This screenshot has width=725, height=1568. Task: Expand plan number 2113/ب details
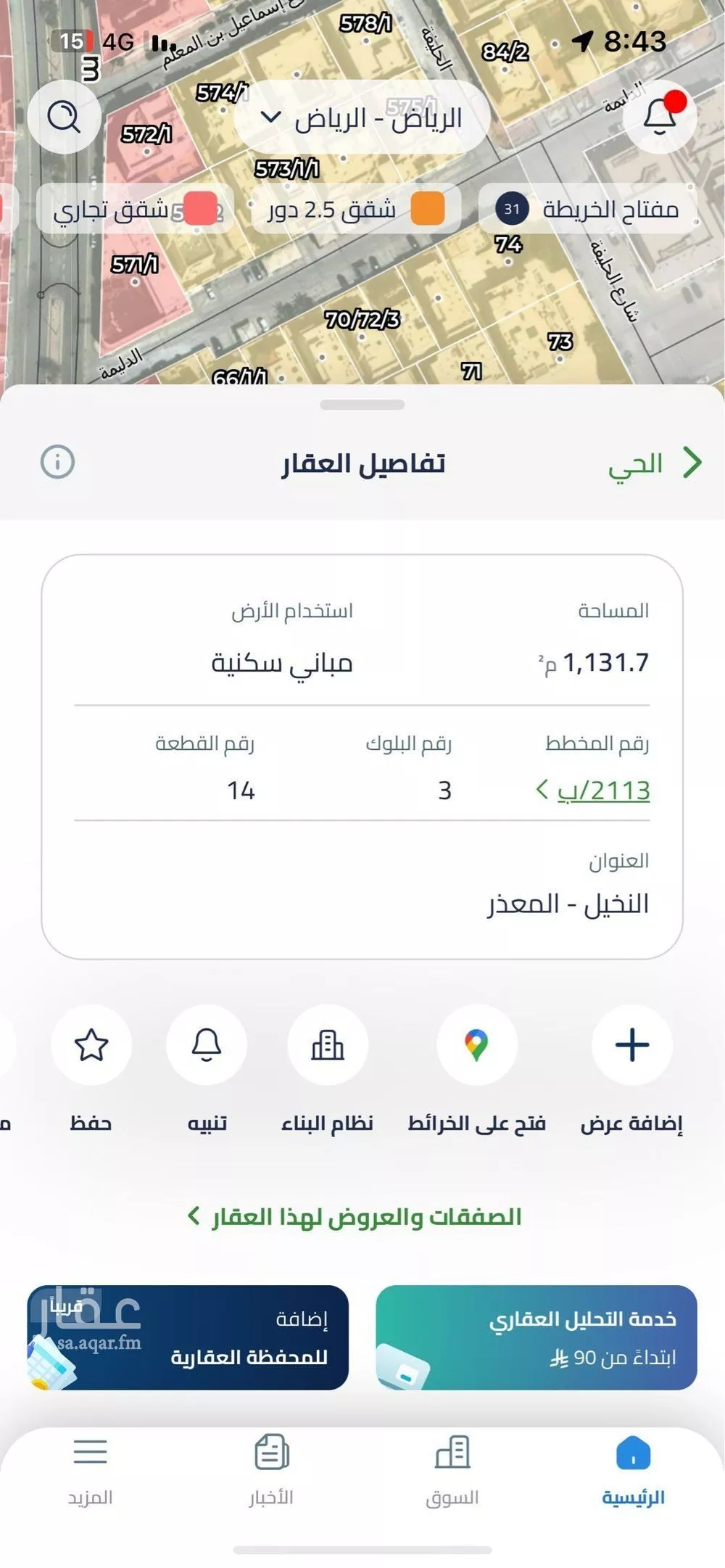point(602,791)
